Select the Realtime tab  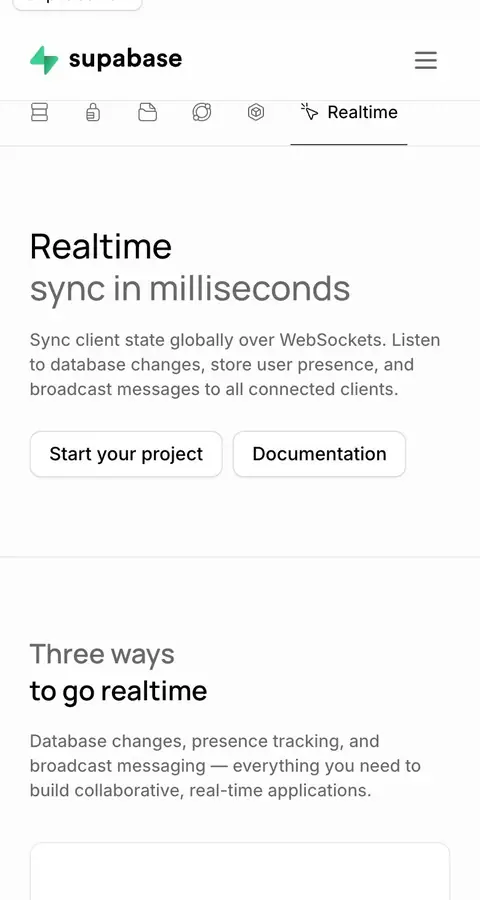[x=349, y=112]
